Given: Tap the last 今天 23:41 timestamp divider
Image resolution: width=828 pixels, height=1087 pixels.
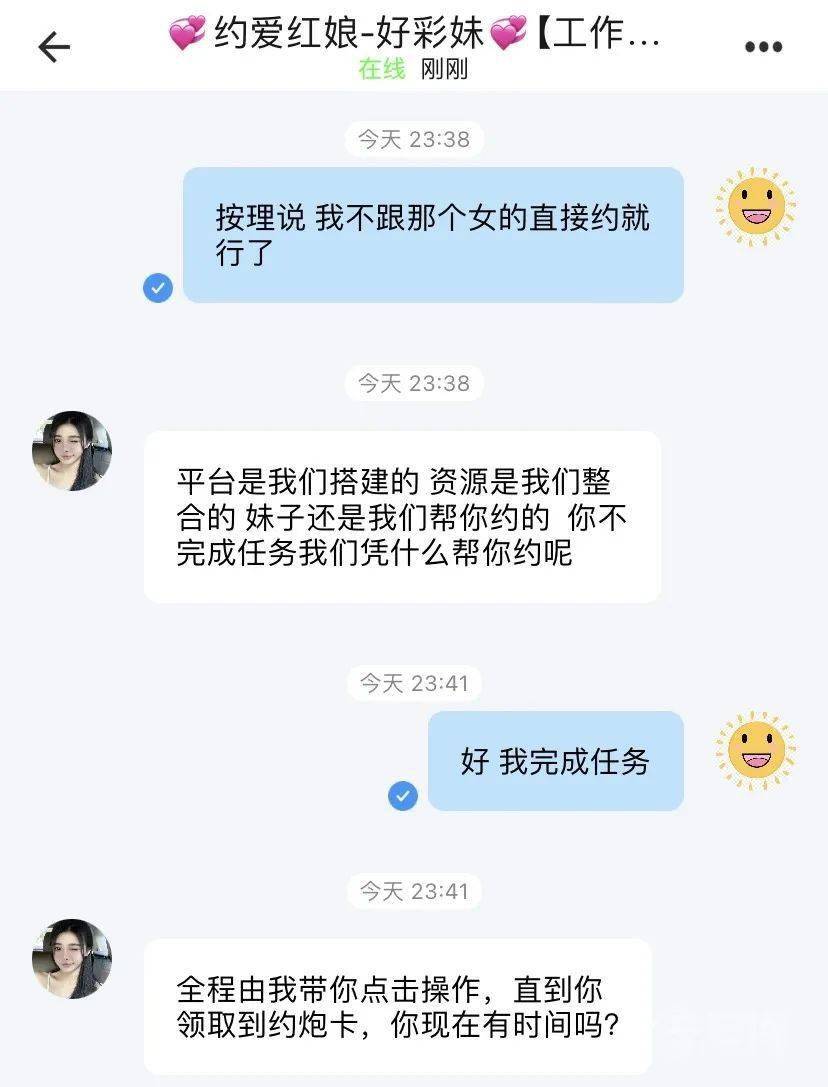Looking at the screenshot, I should 414,892.
